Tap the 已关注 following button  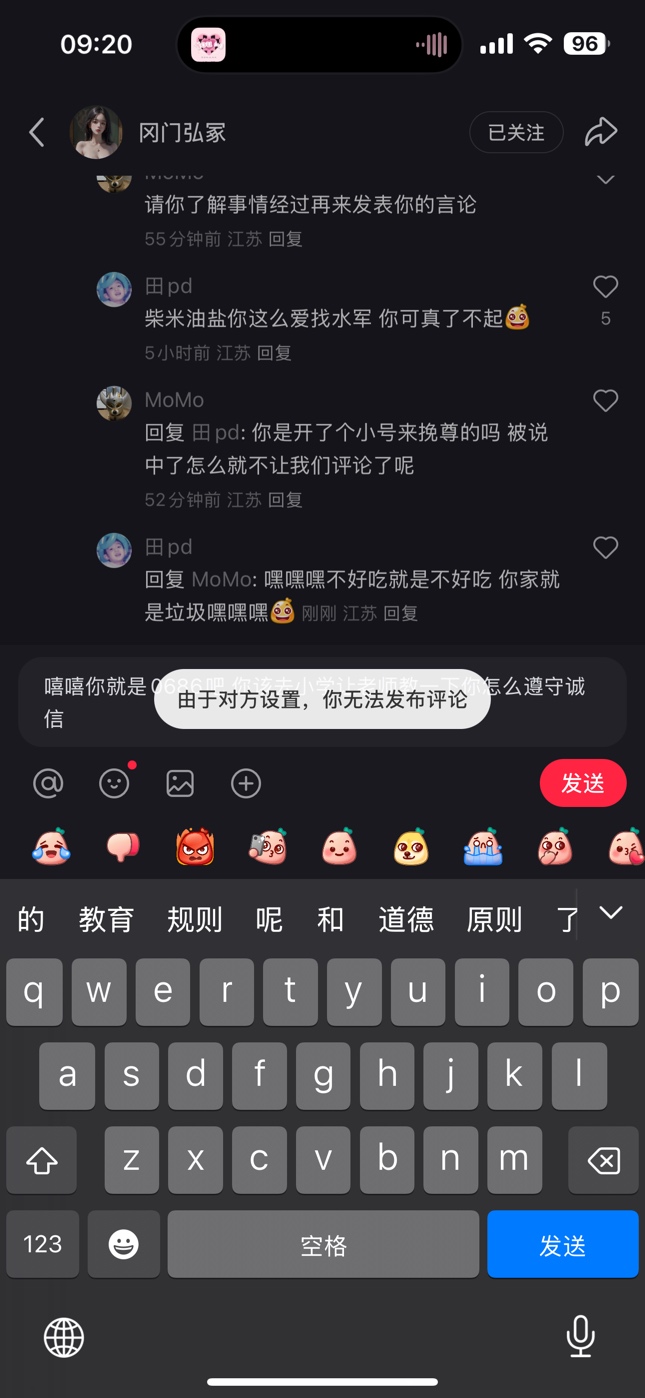516,132
